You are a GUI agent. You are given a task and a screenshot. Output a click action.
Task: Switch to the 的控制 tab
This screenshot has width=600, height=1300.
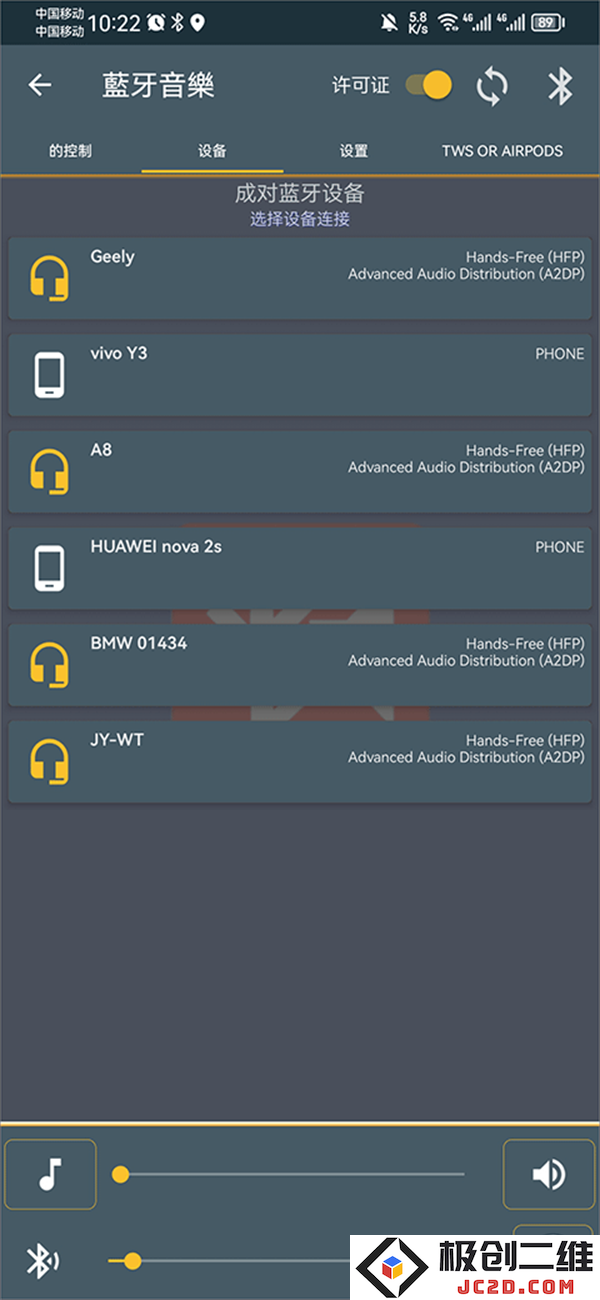pos(70,151)
